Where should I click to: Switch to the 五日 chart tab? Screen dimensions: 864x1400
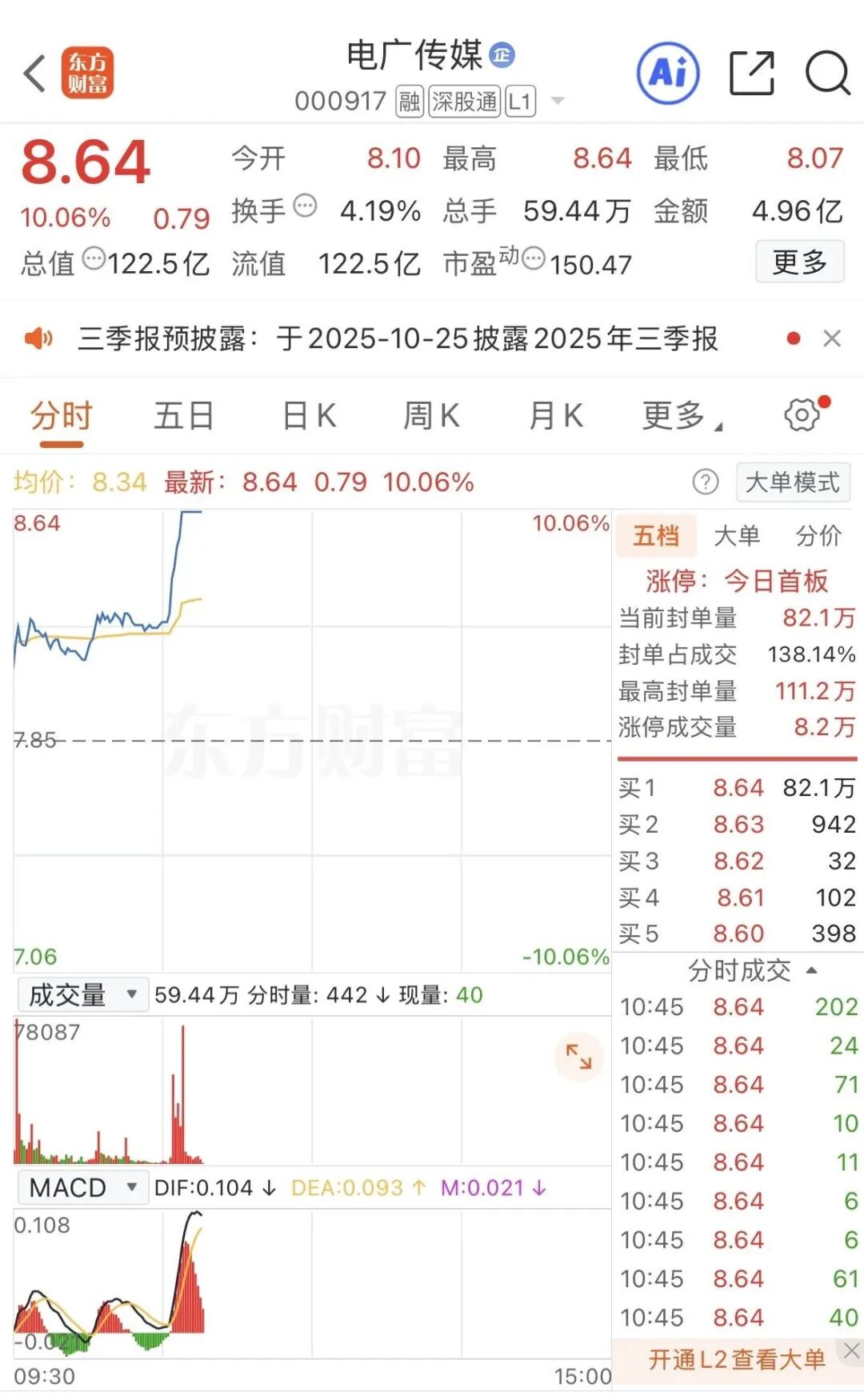click(x=184, y=416)
